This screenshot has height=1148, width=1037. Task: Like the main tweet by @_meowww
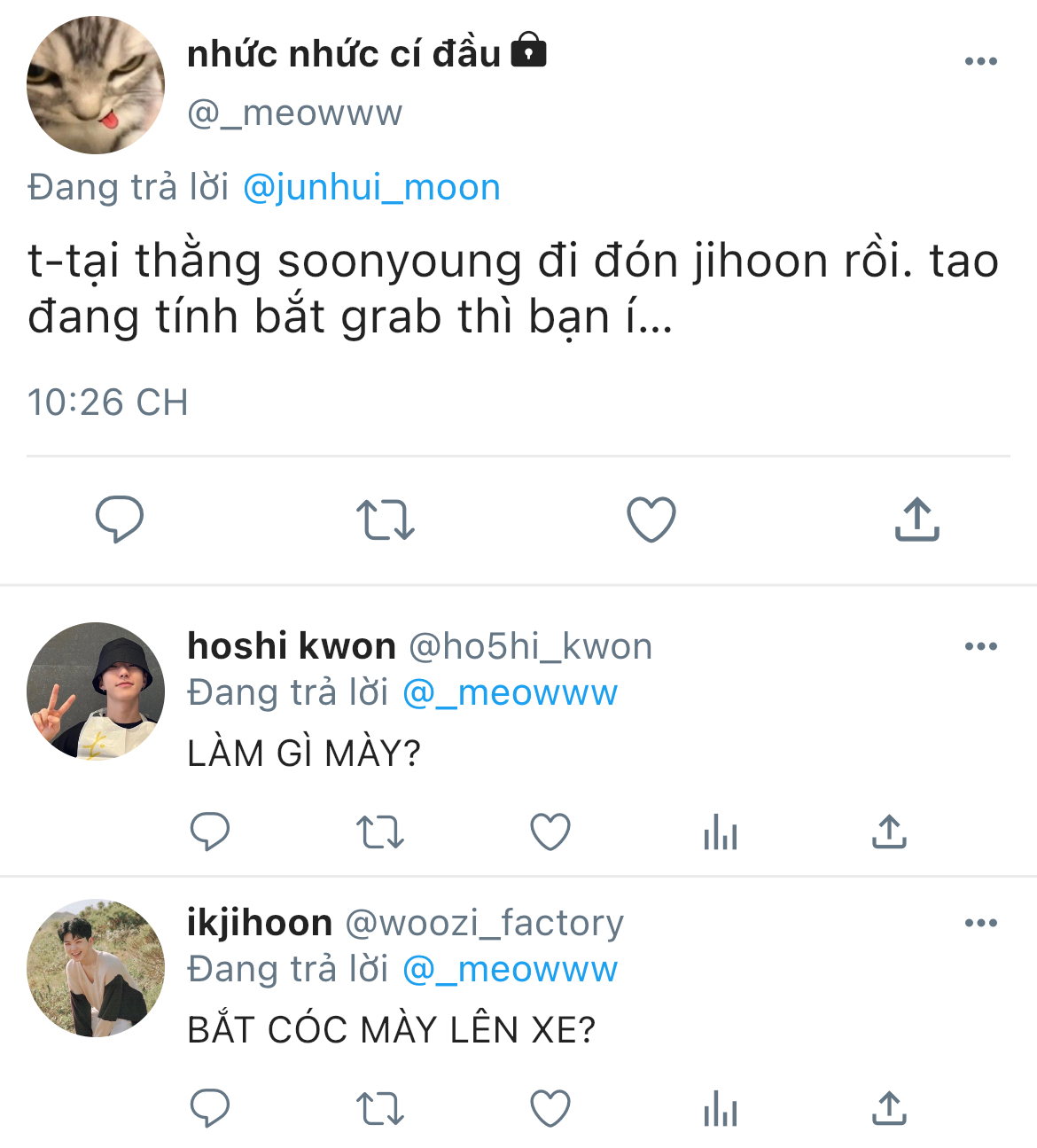(651, 519)
